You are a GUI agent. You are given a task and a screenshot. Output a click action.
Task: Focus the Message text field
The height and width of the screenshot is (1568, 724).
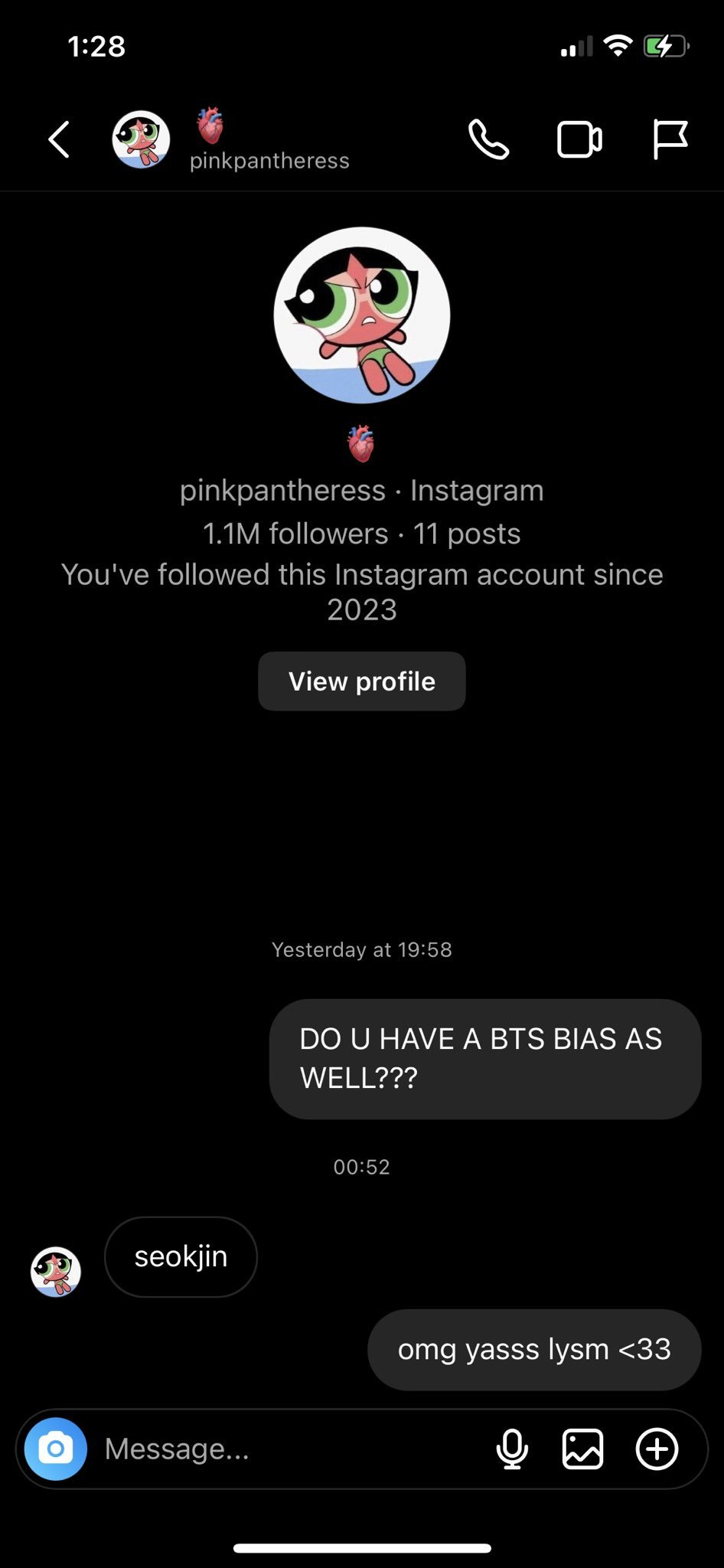[291, 1449]
